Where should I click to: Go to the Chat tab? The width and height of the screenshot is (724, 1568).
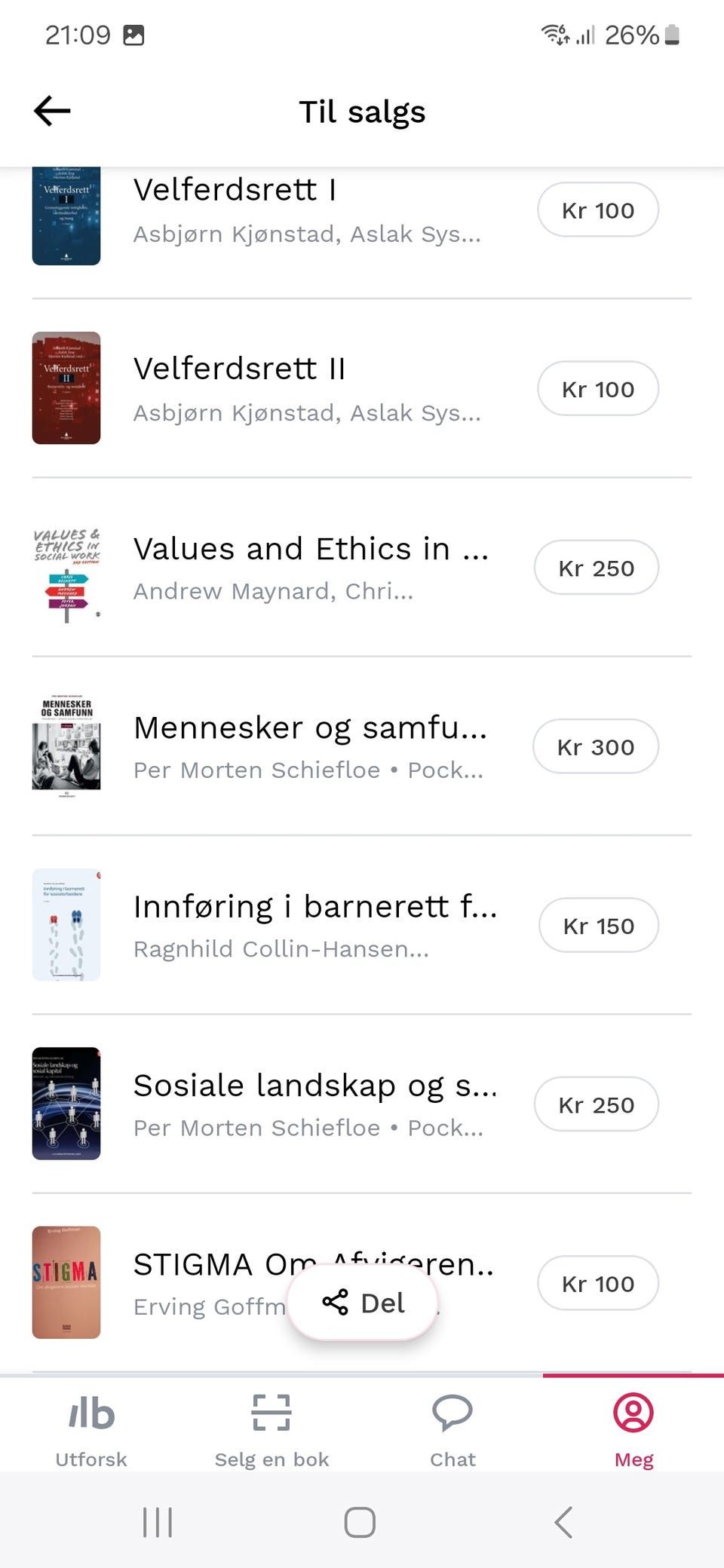(452, 1429)
